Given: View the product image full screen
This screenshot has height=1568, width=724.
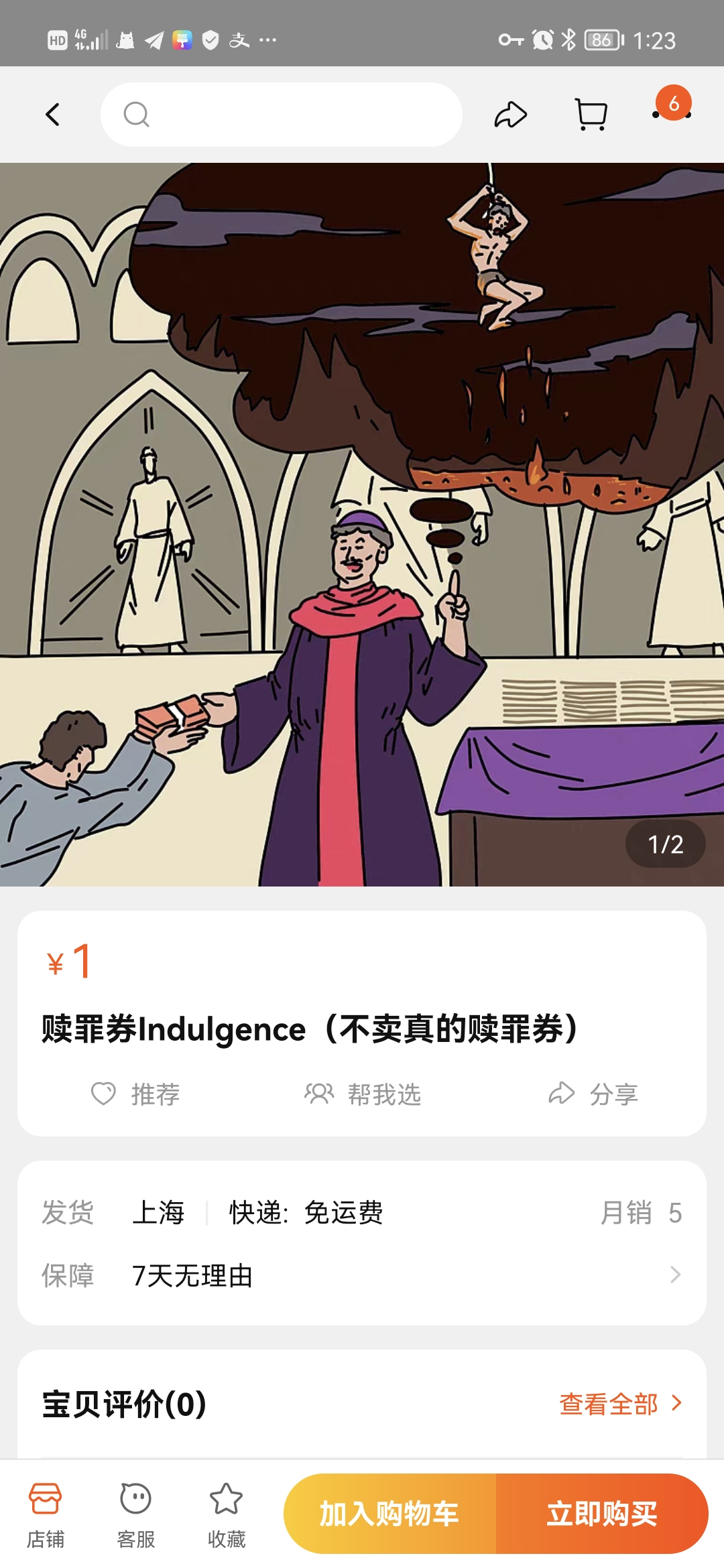Looking at the screenshot, I should (362, 524).
